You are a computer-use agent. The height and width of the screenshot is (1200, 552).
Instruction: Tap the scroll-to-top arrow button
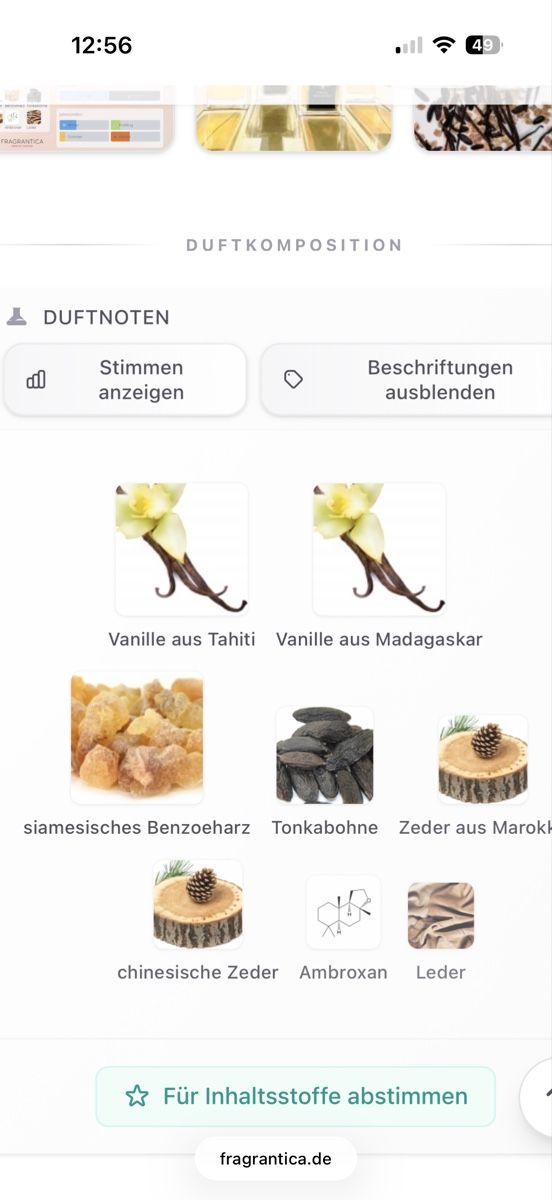(x=540, y=1097)
